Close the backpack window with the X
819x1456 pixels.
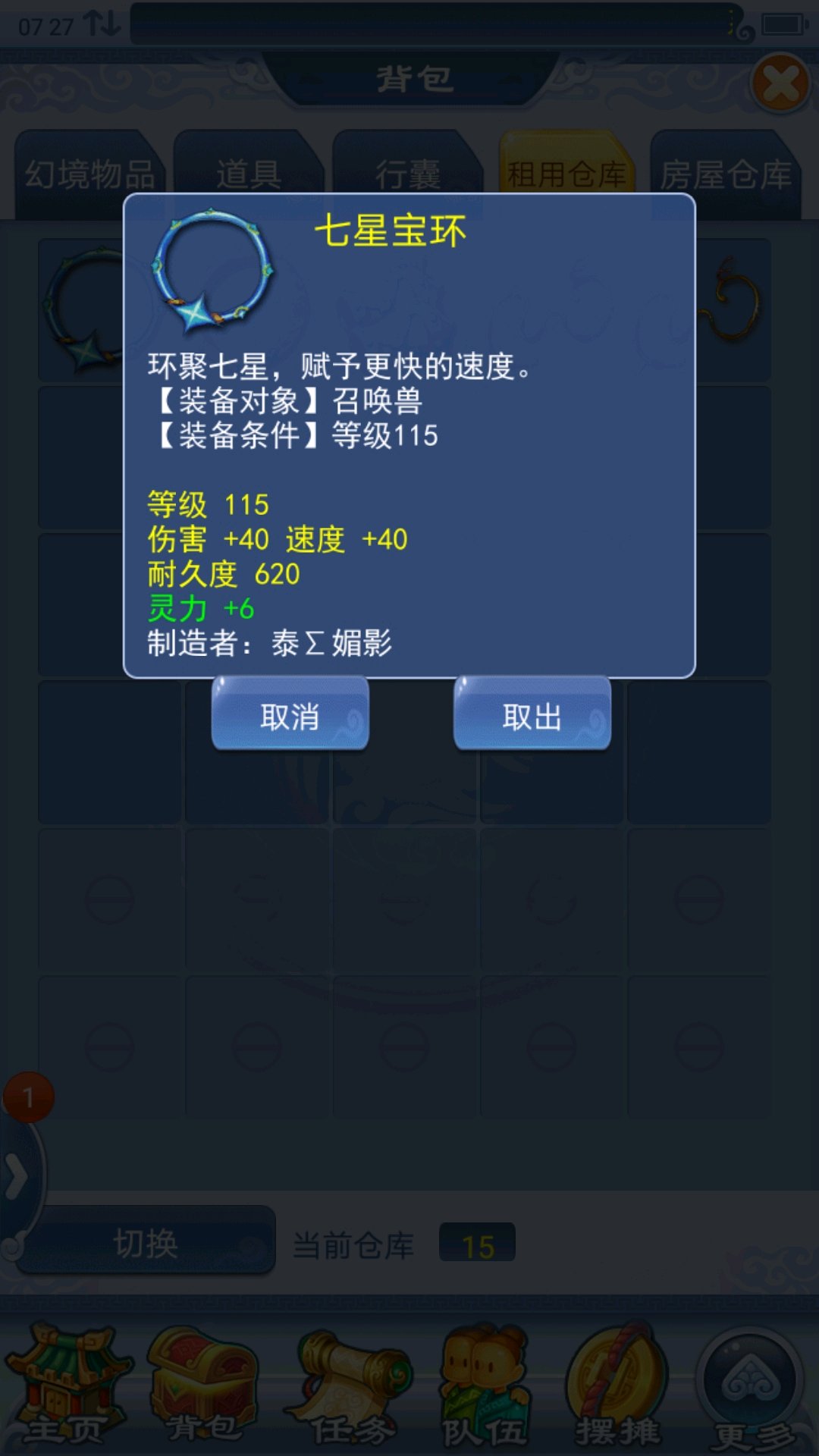pos(780,83)
